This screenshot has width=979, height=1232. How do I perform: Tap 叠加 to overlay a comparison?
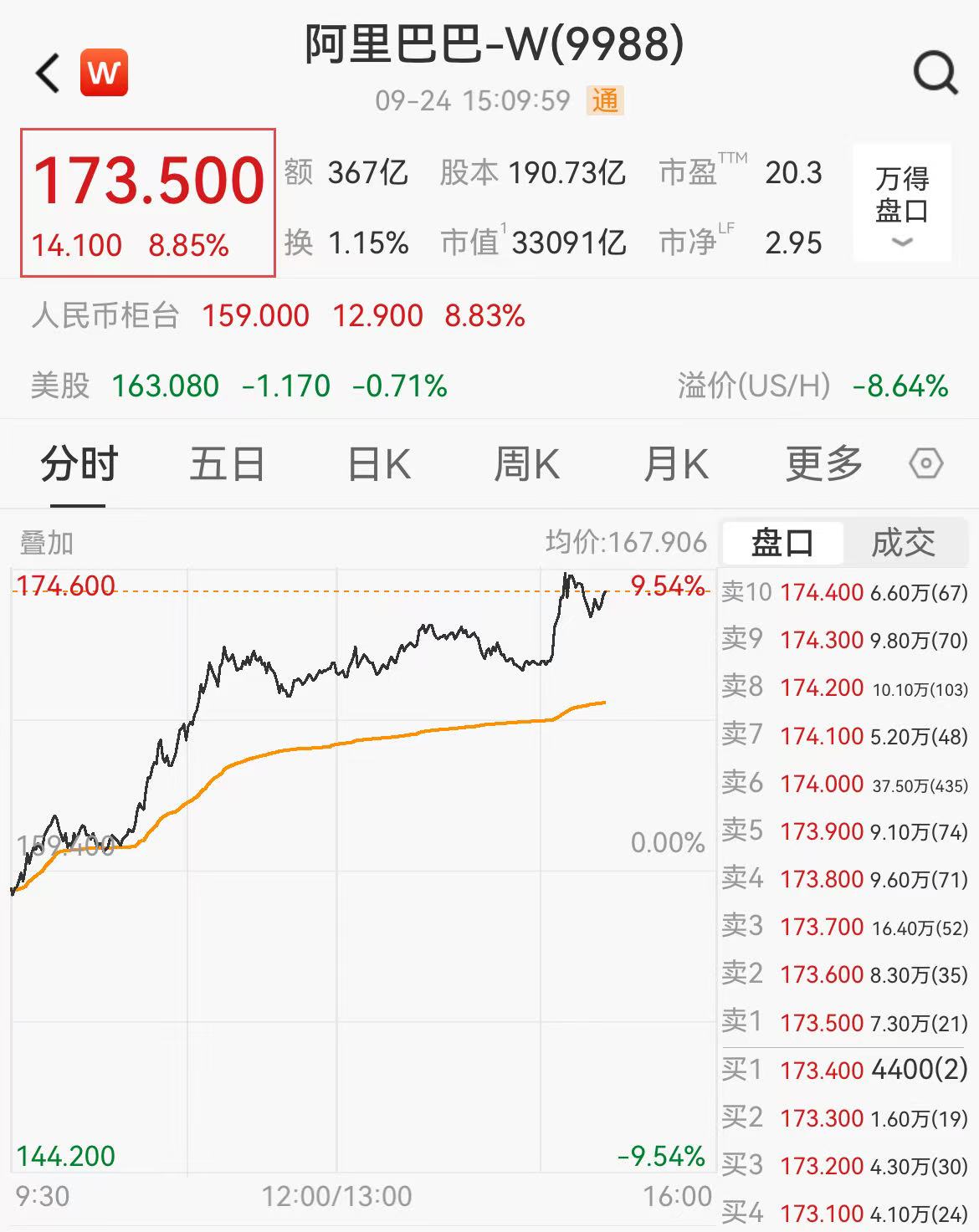[x=47, y=544]
